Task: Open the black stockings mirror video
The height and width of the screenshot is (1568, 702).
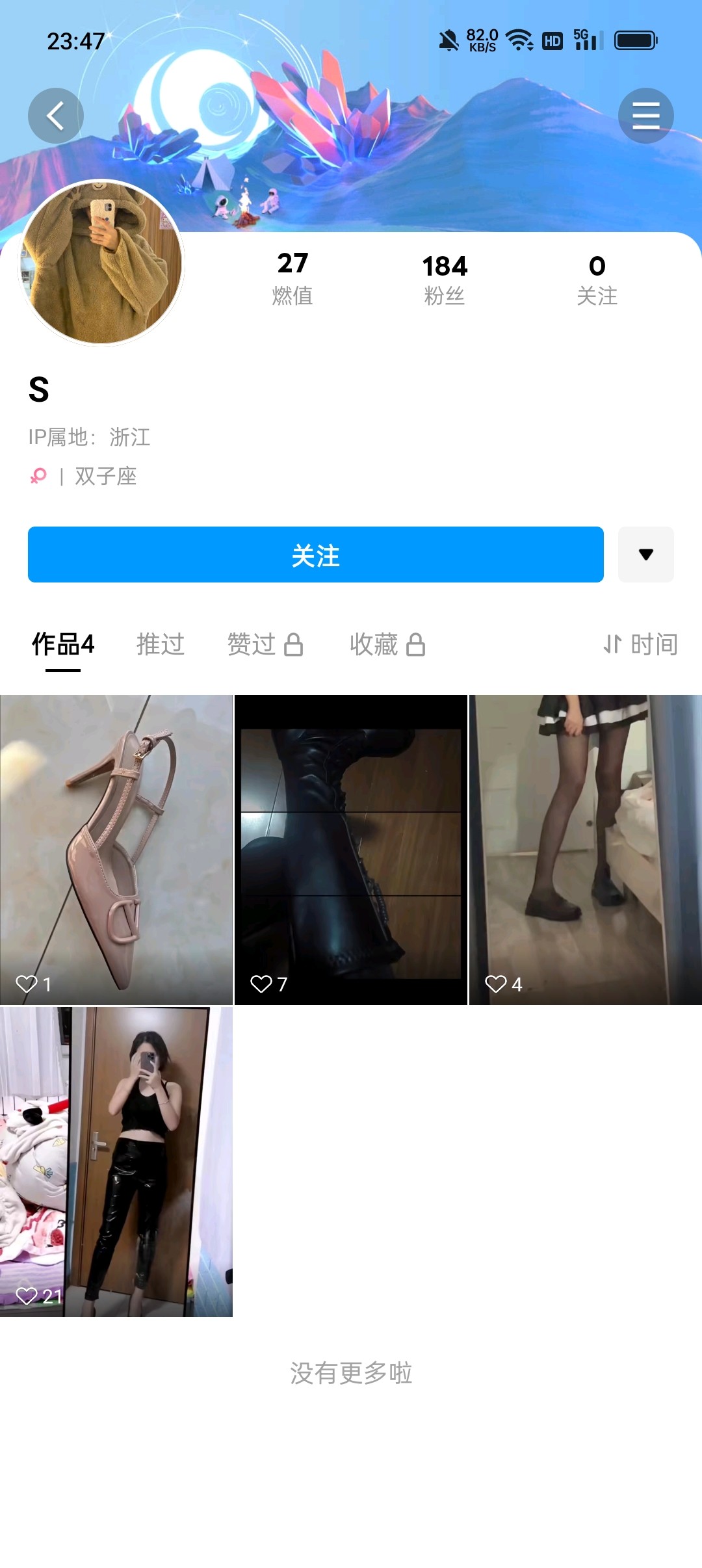Action: tap(584, 845)
